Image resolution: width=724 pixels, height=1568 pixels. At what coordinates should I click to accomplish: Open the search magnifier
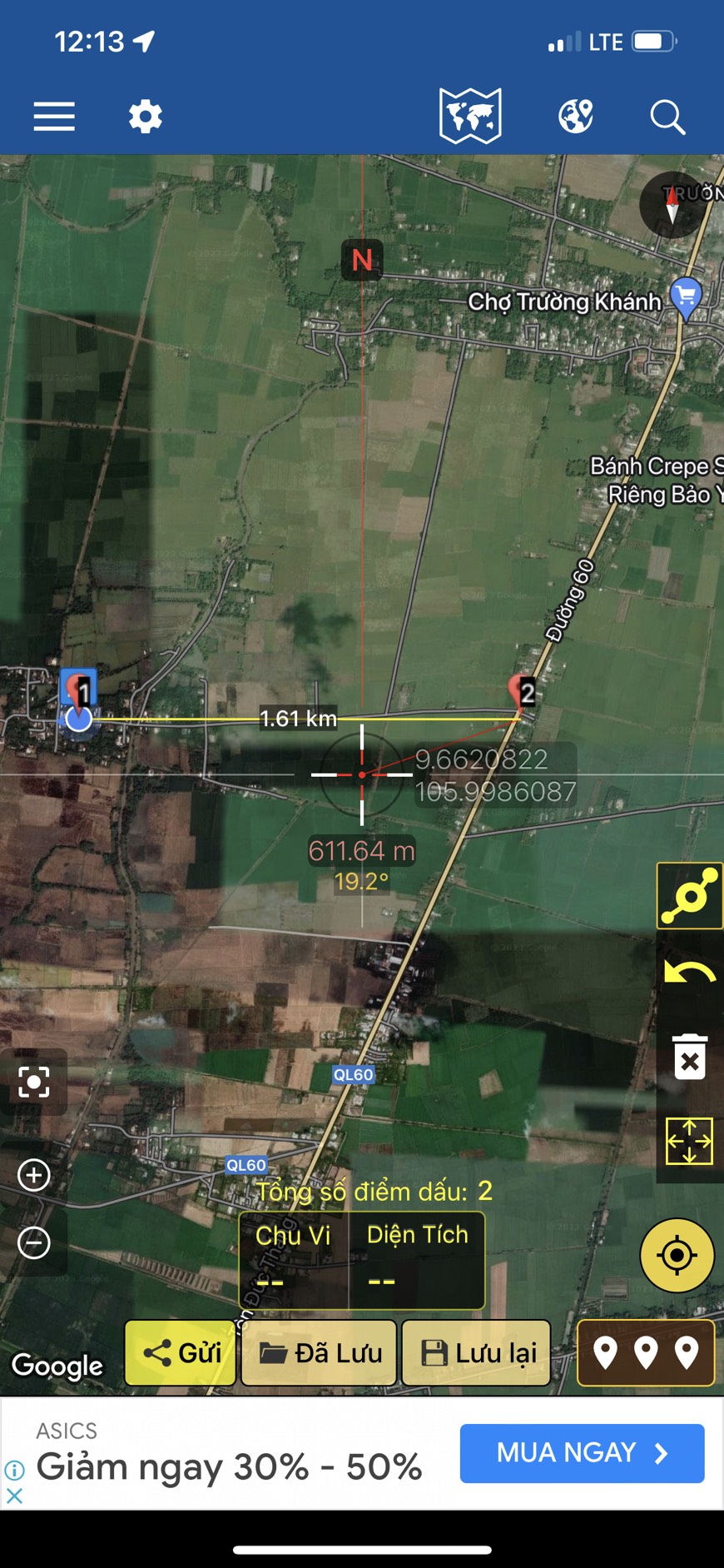667,117
